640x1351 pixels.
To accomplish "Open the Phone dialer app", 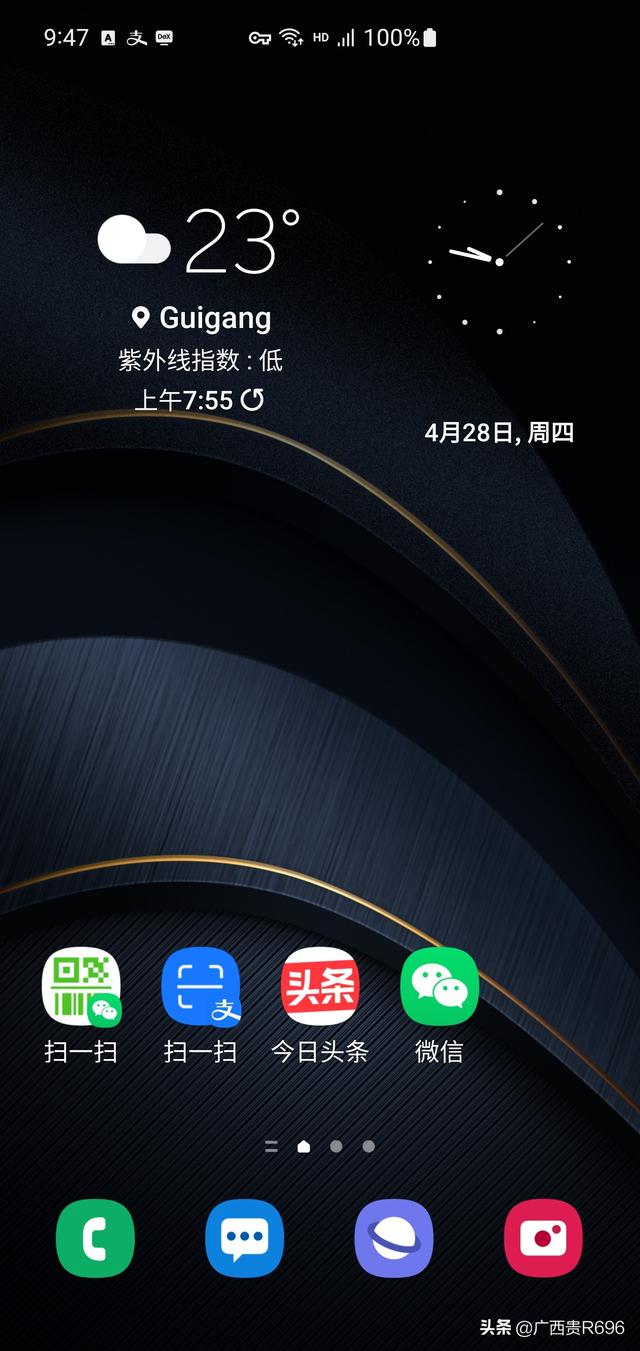I will coord(95,1239).
